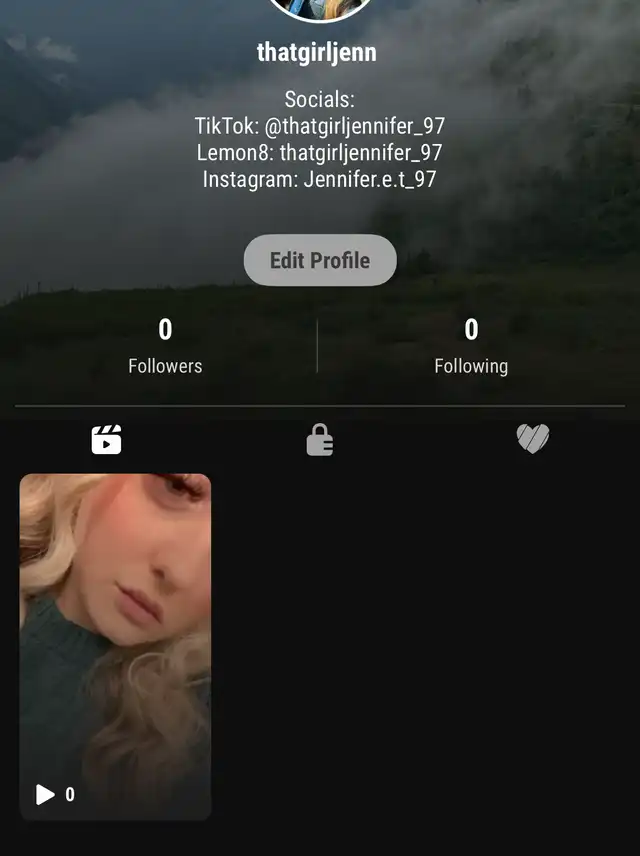Open the Followers list
This screenshot has height=856, width=640.
tap(165, 346)
